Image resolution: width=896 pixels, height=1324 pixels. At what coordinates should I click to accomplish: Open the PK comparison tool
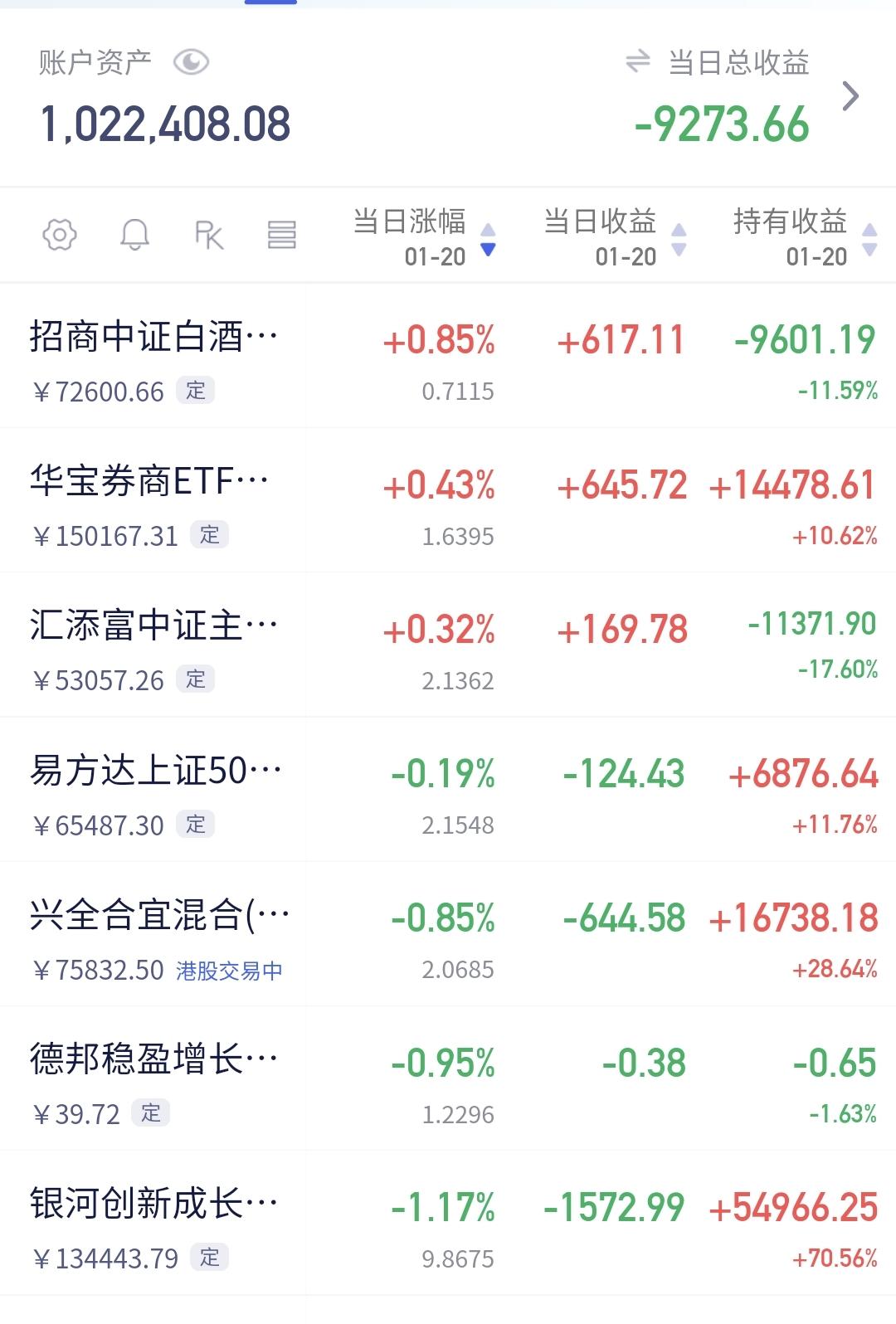(x=209, y=235)
